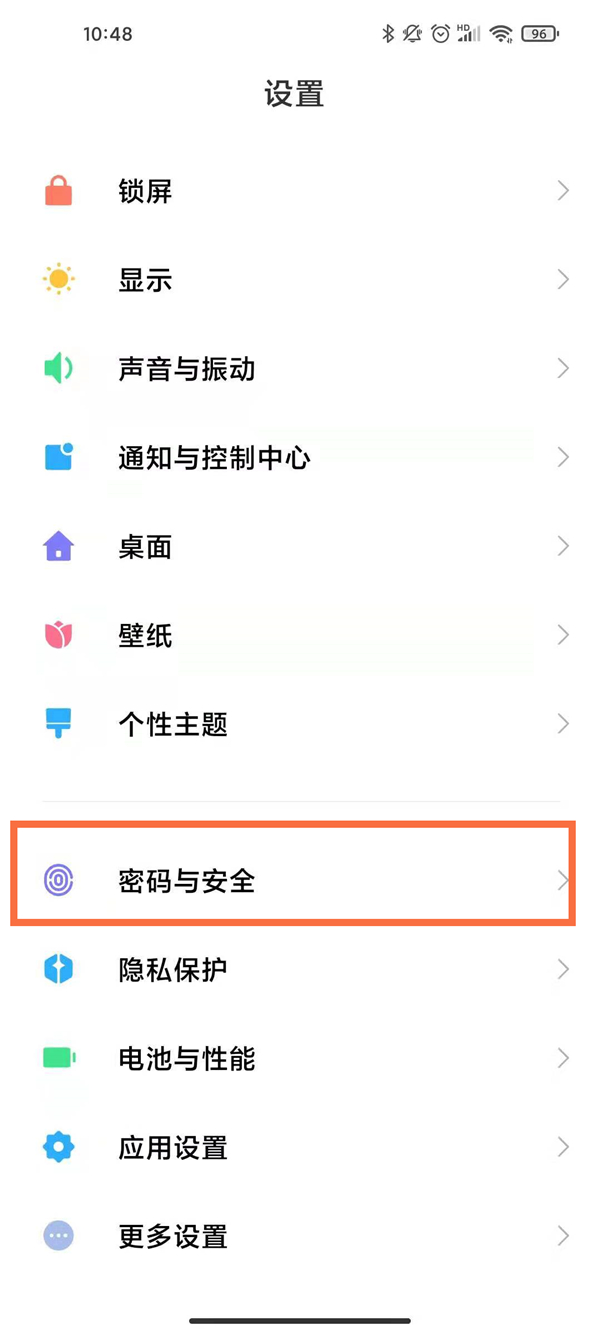Open the 锁屏 settings row
The width and height of the screenshot is (600, 1333).
point(300,191)
